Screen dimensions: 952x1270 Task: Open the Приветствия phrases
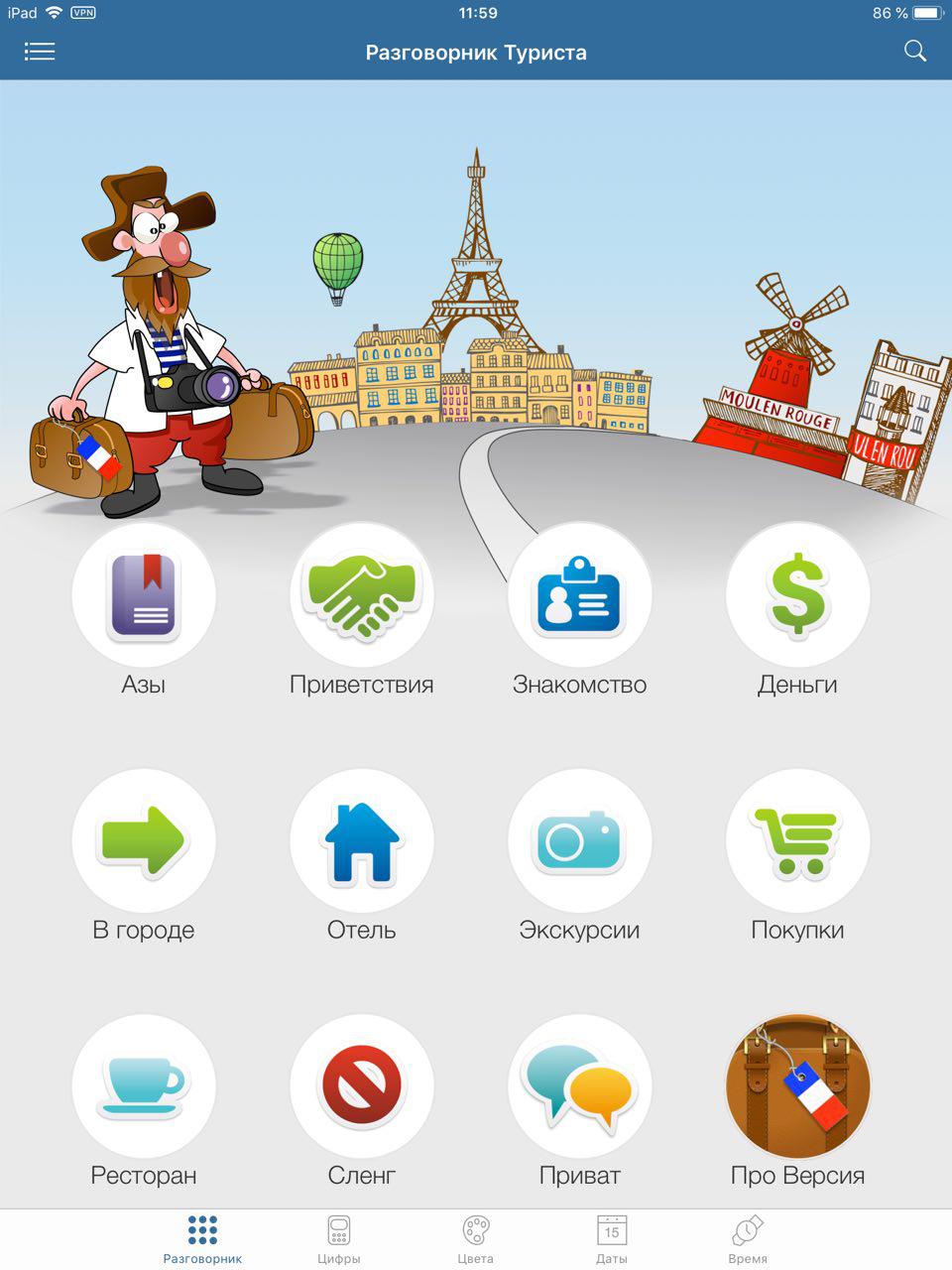362,595
